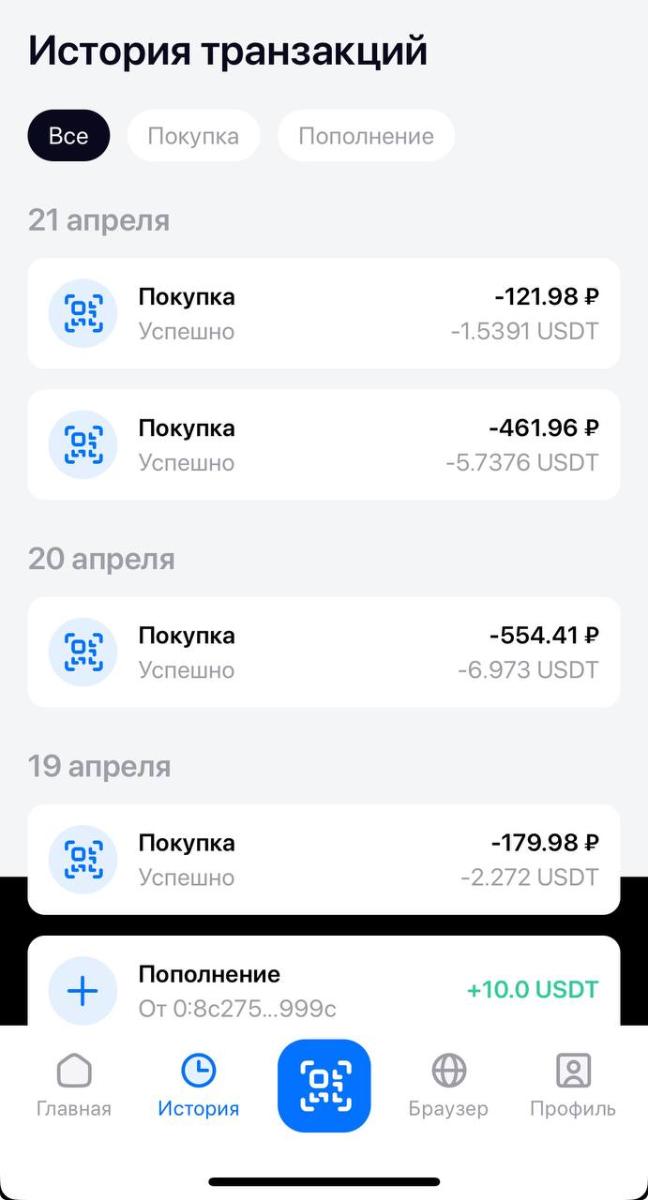The width and height of the screenshot is (648, 1200).
Task: Filter transactions by Покупка
Action: (193, 136)
